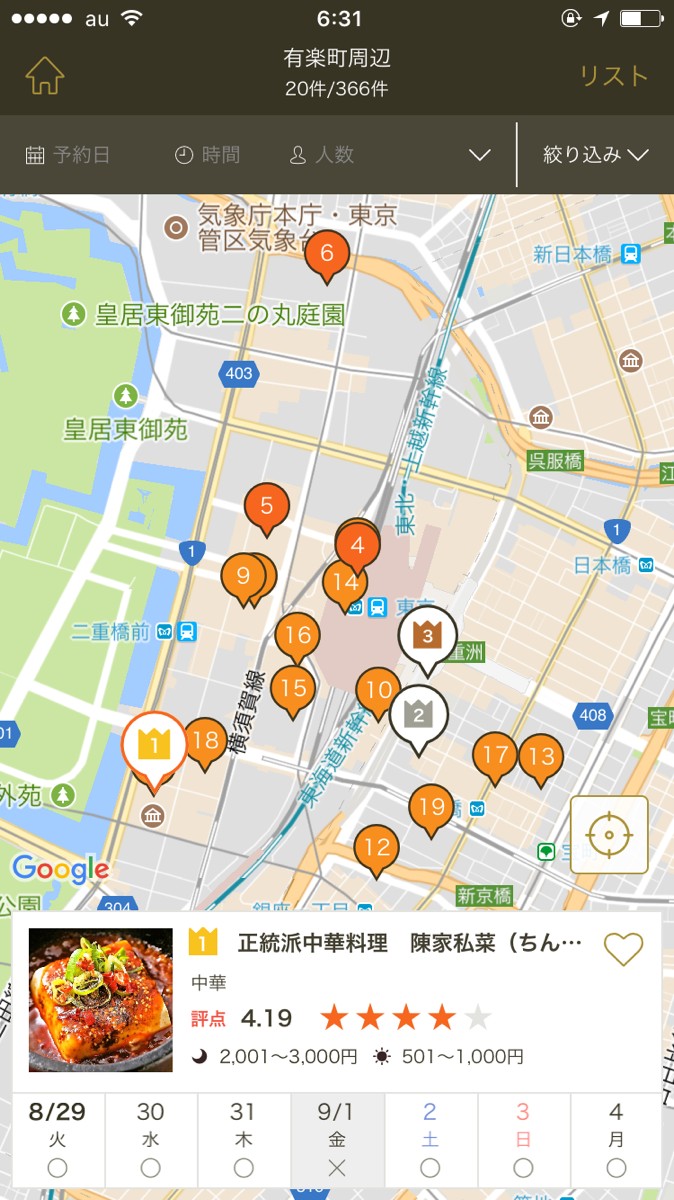
Task: Select a 時間 reservation time
Action: (x=207, y=155)
